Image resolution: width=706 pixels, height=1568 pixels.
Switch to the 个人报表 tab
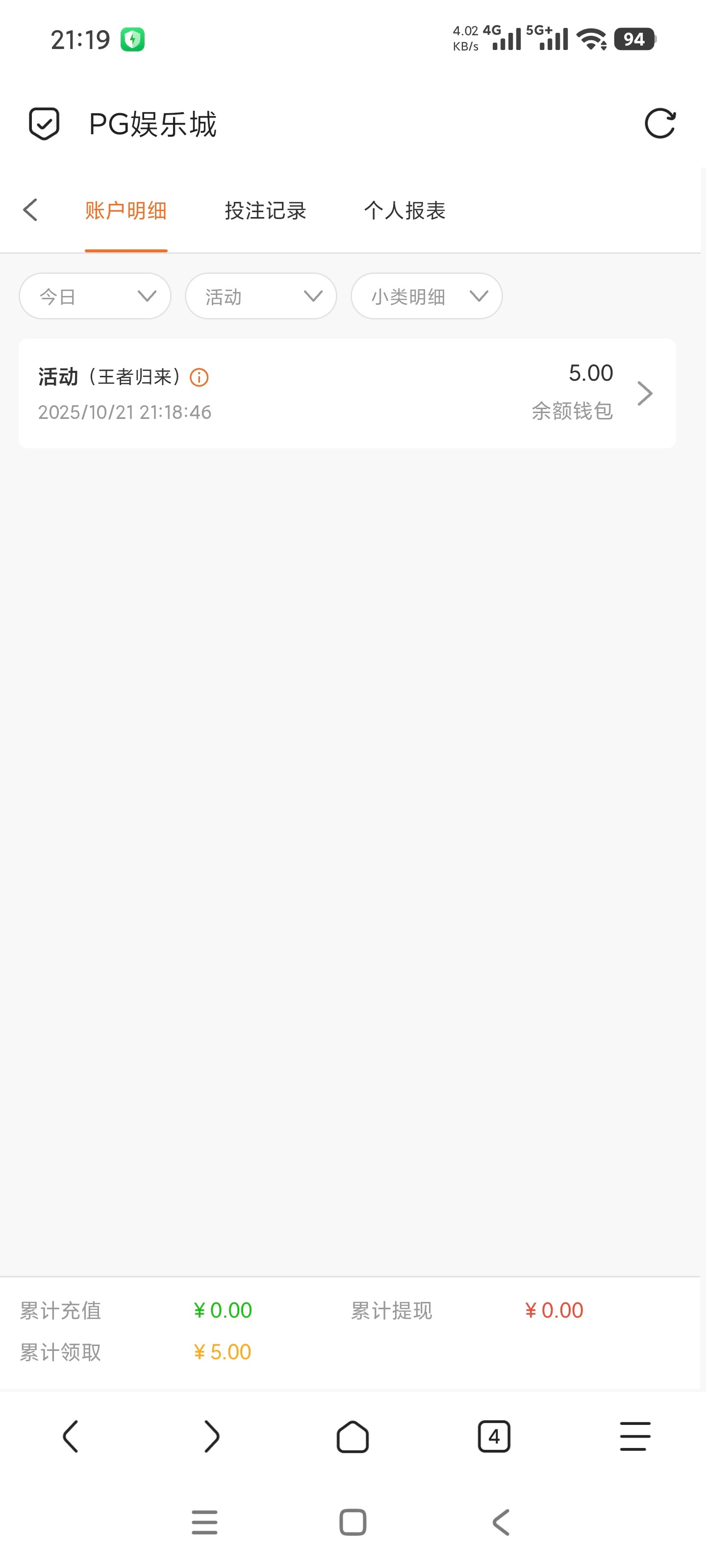(x=404, y=211)
